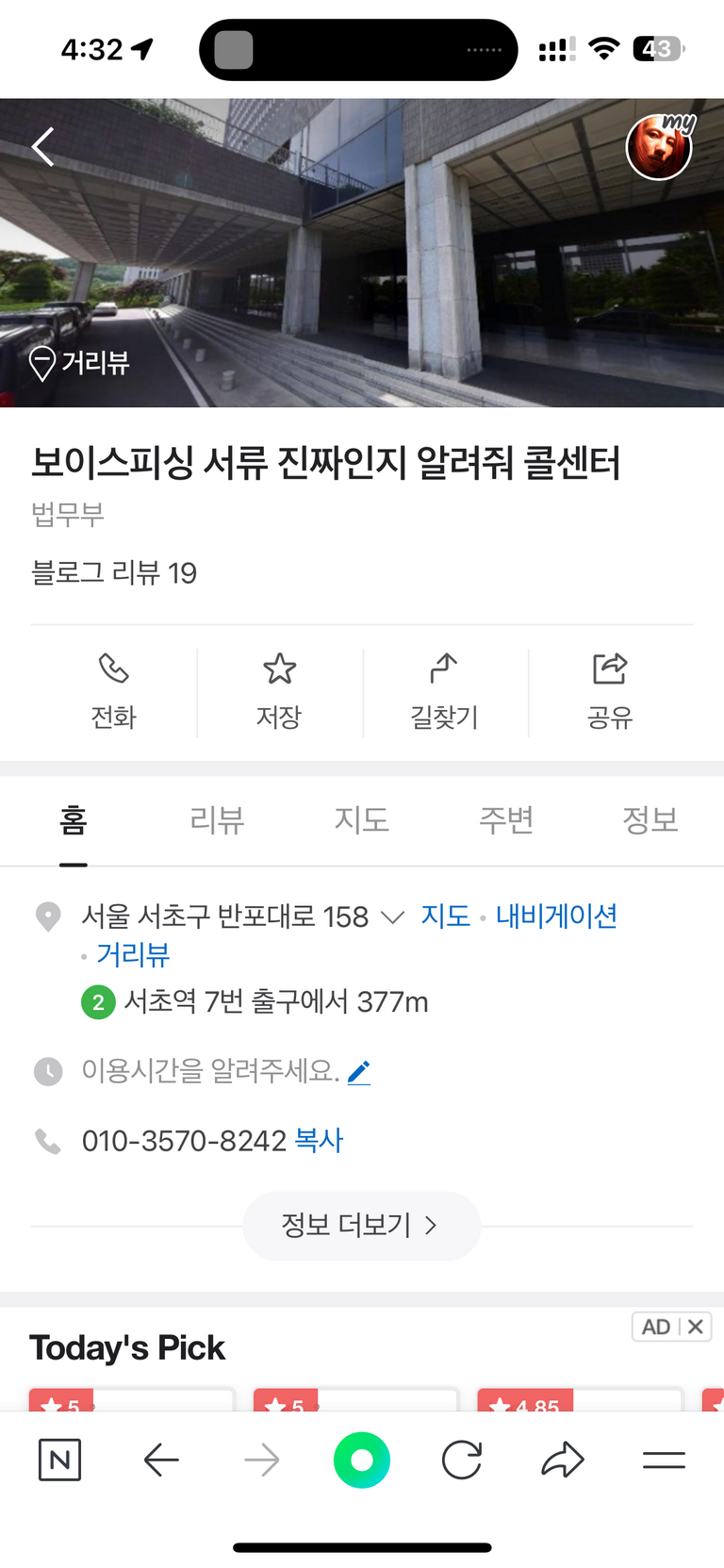The image size is (724, 1568).
Task: Get directions with 길찾기
Action: (x=444, y=692)
